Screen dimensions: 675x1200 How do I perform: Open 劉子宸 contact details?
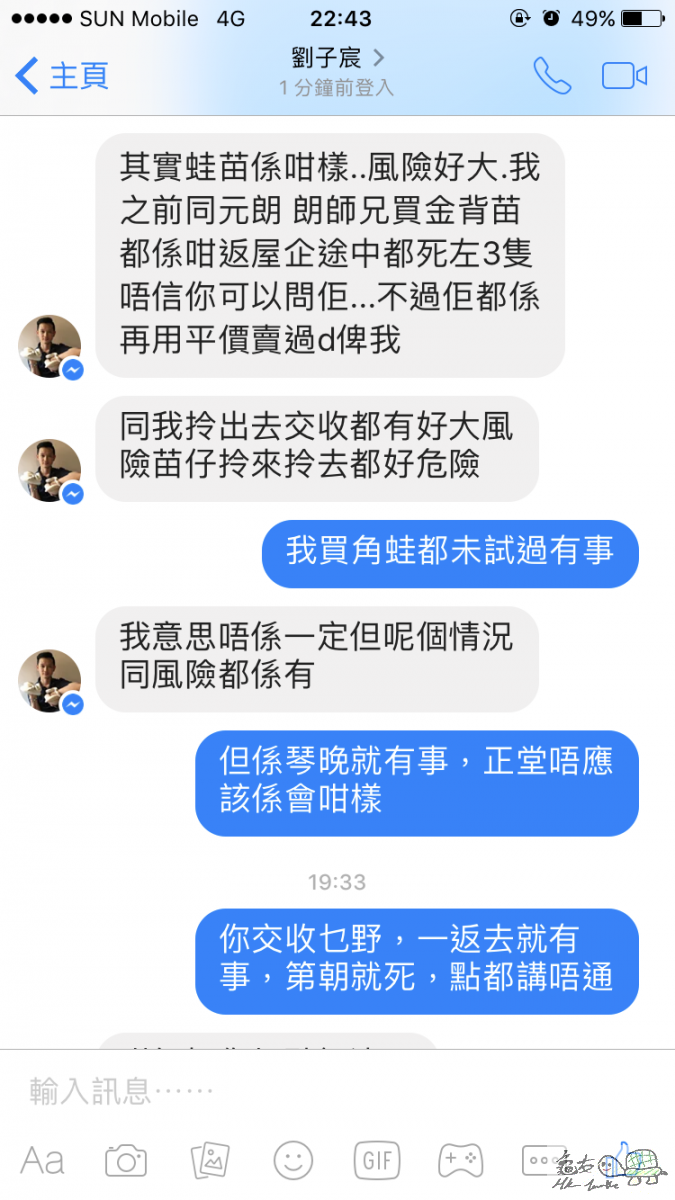336,59
